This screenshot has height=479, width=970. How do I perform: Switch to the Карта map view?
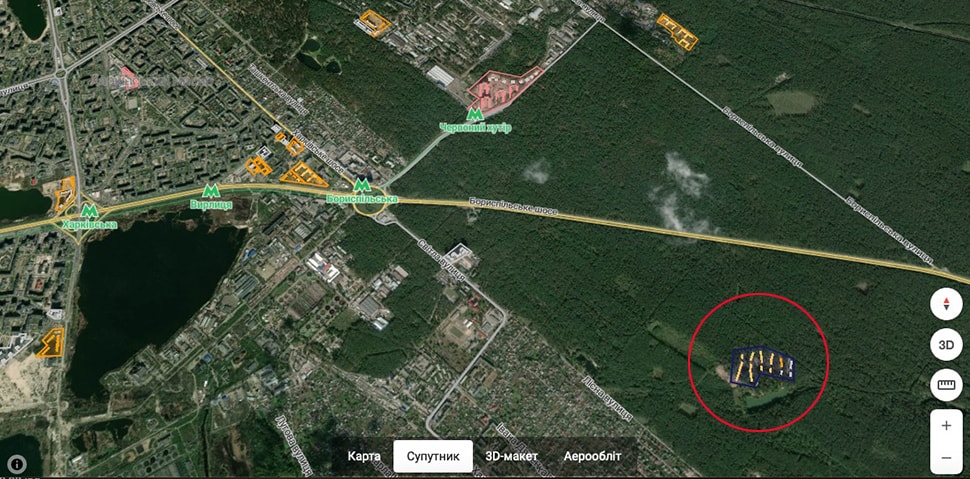point(364,456)
